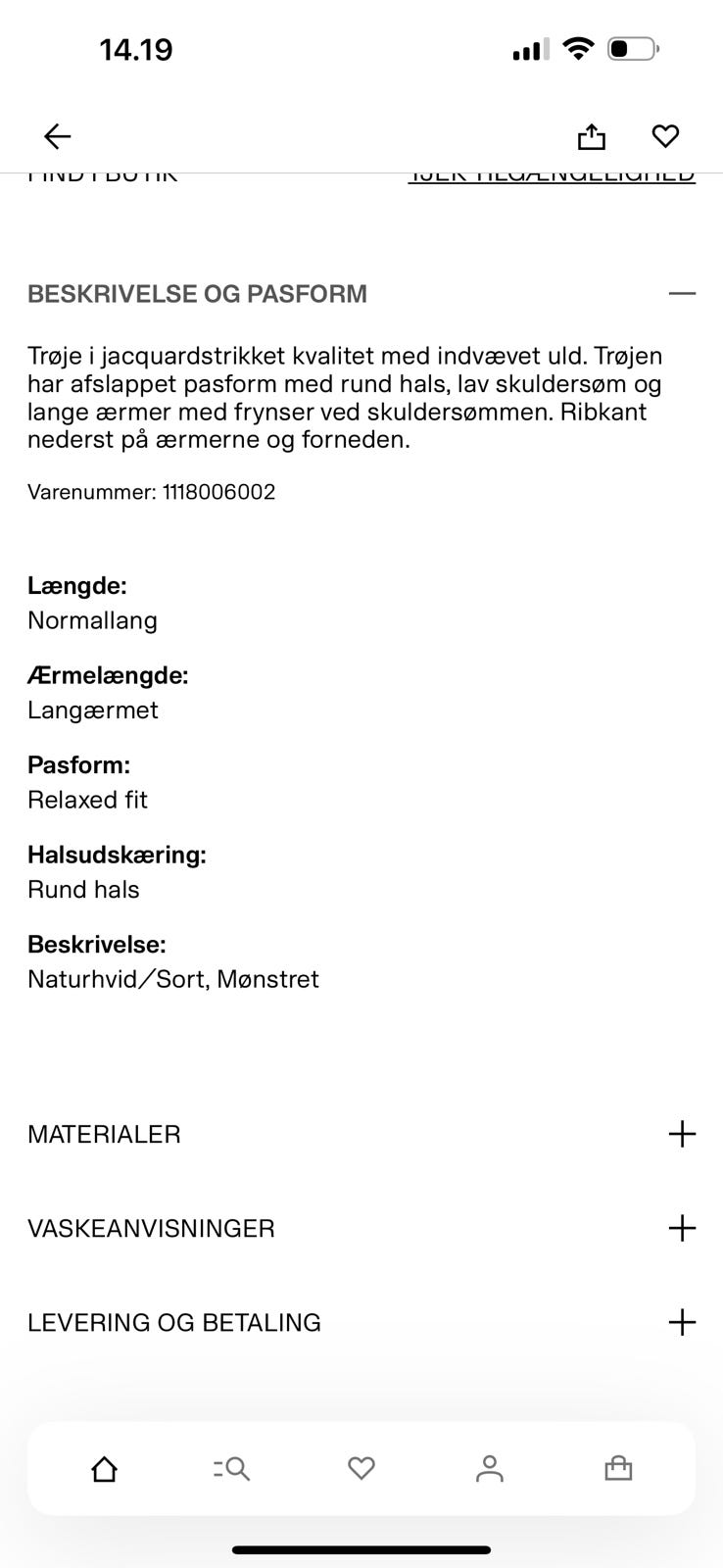Select the Varenummer 1118006002 text
The image size is (723, 1568).
click(x=152, y=492)
